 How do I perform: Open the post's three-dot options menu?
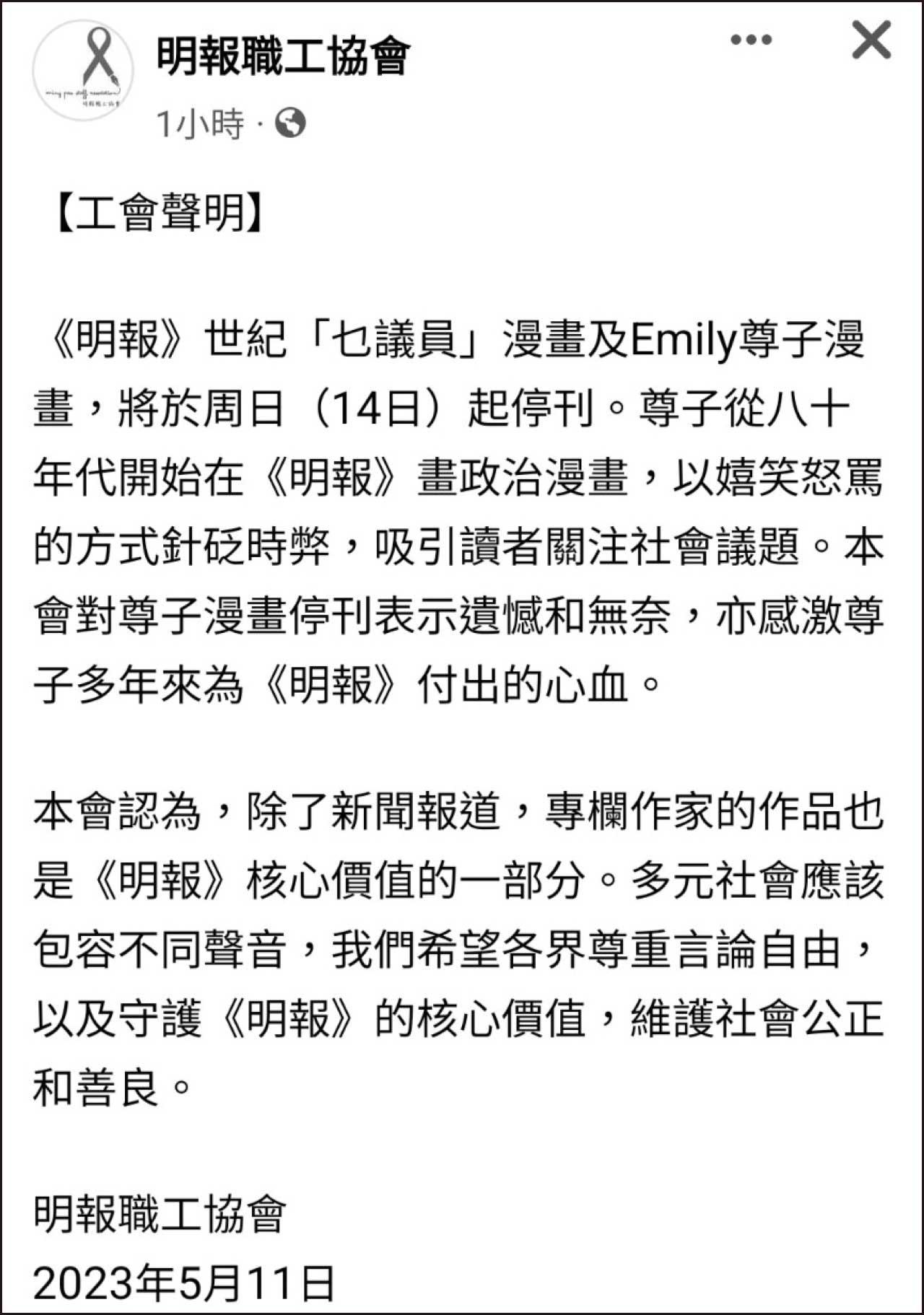click(x=751, y=40)
